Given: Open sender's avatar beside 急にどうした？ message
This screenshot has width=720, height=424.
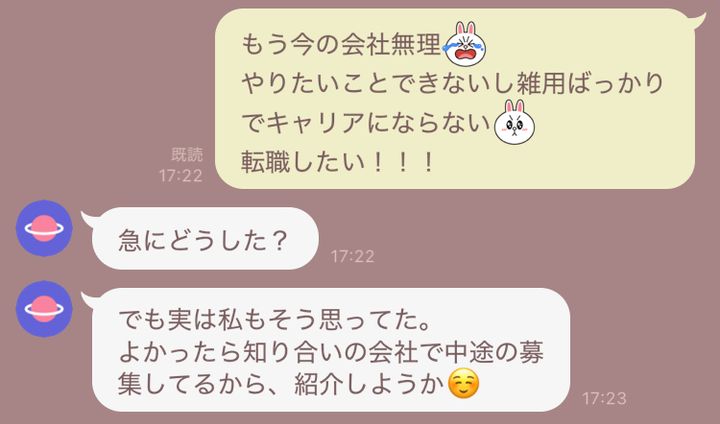Looking at the screenshot, I should click(x=45, y=227).
